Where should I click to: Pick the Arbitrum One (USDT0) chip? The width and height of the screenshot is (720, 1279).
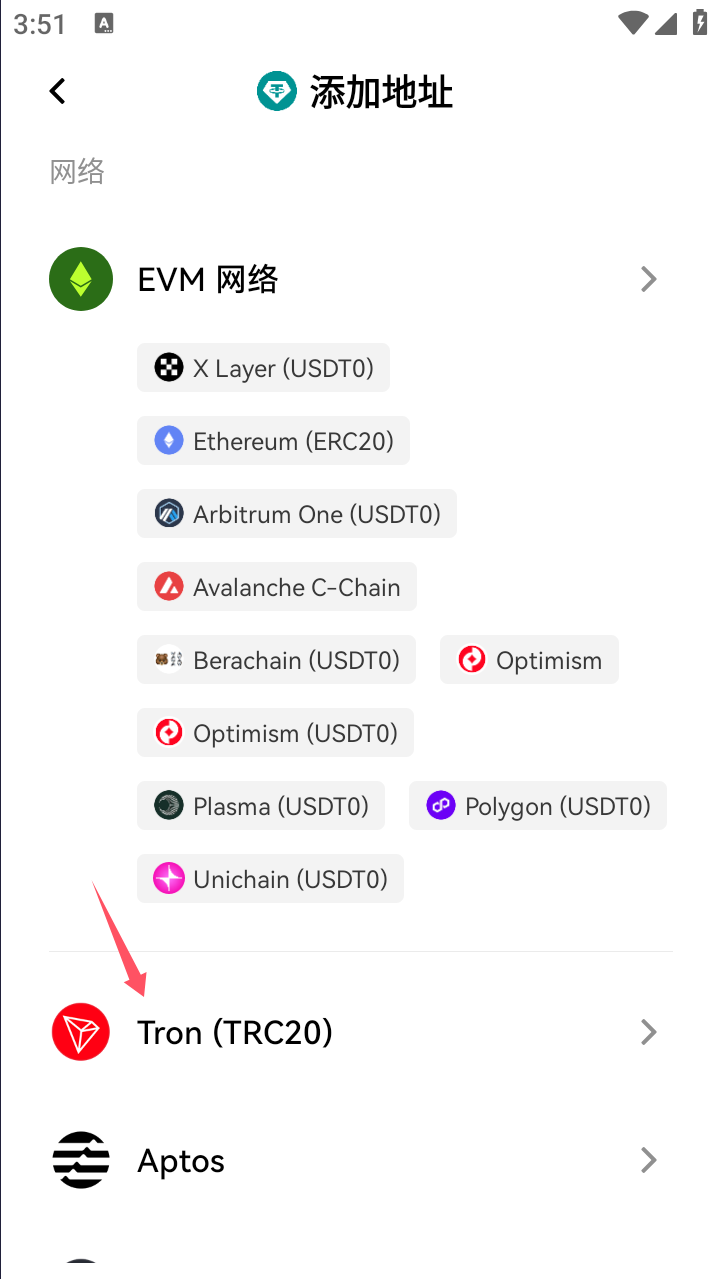pos(296,514)
